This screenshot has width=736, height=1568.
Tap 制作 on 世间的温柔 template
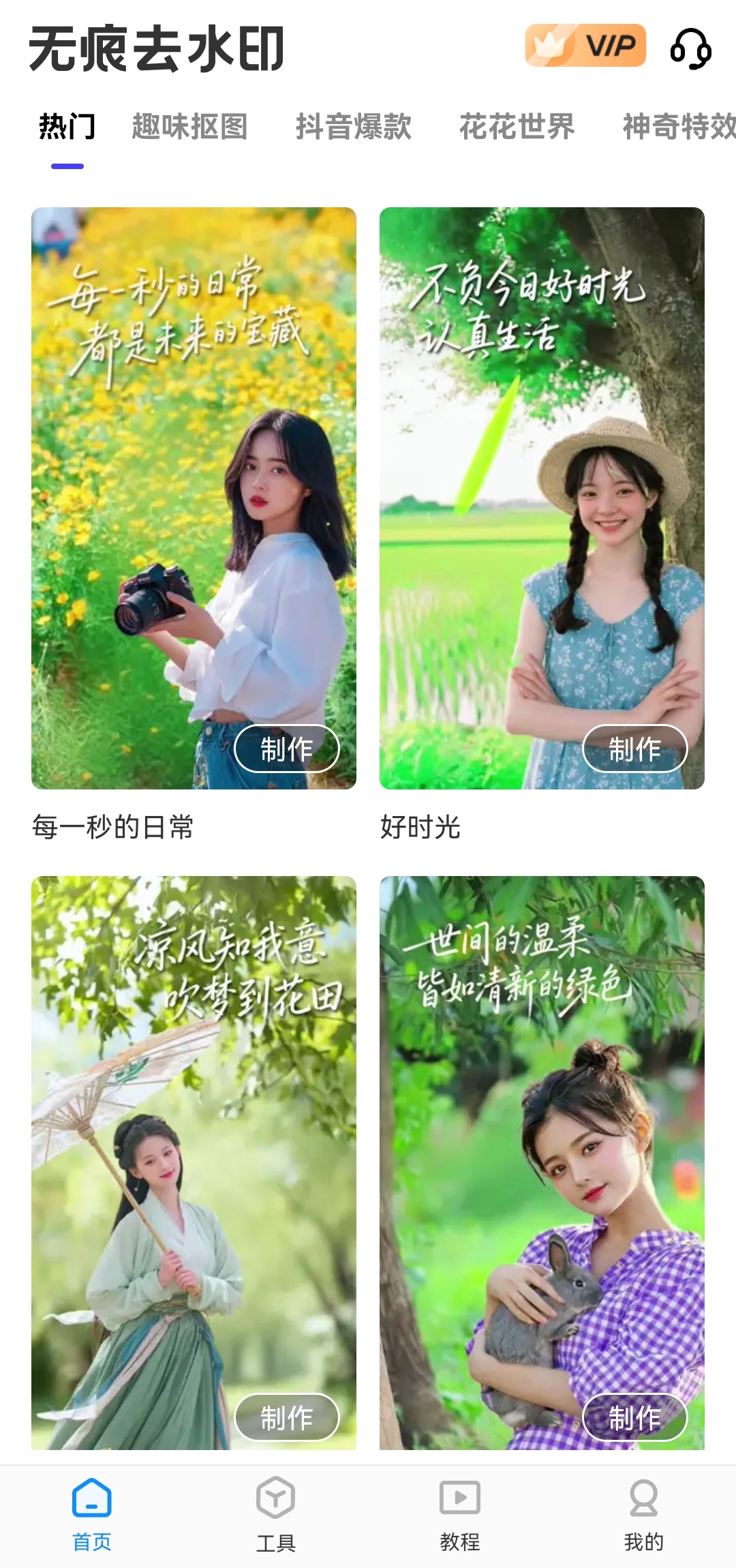634,1417
